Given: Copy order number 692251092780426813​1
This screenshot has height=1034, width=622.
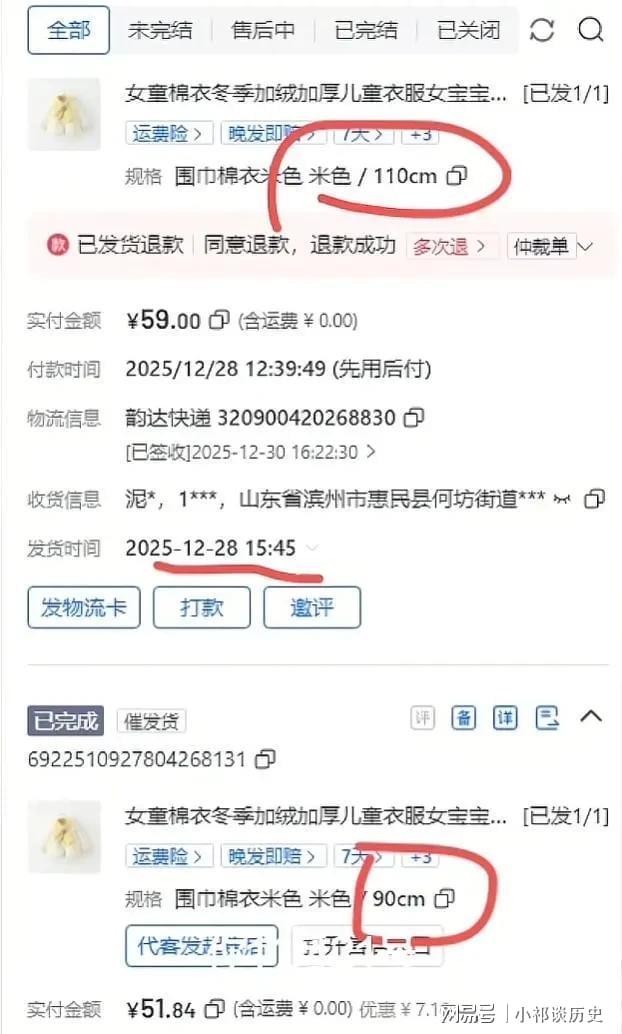Looking at the screenshot, I should (x=265, y=759).
